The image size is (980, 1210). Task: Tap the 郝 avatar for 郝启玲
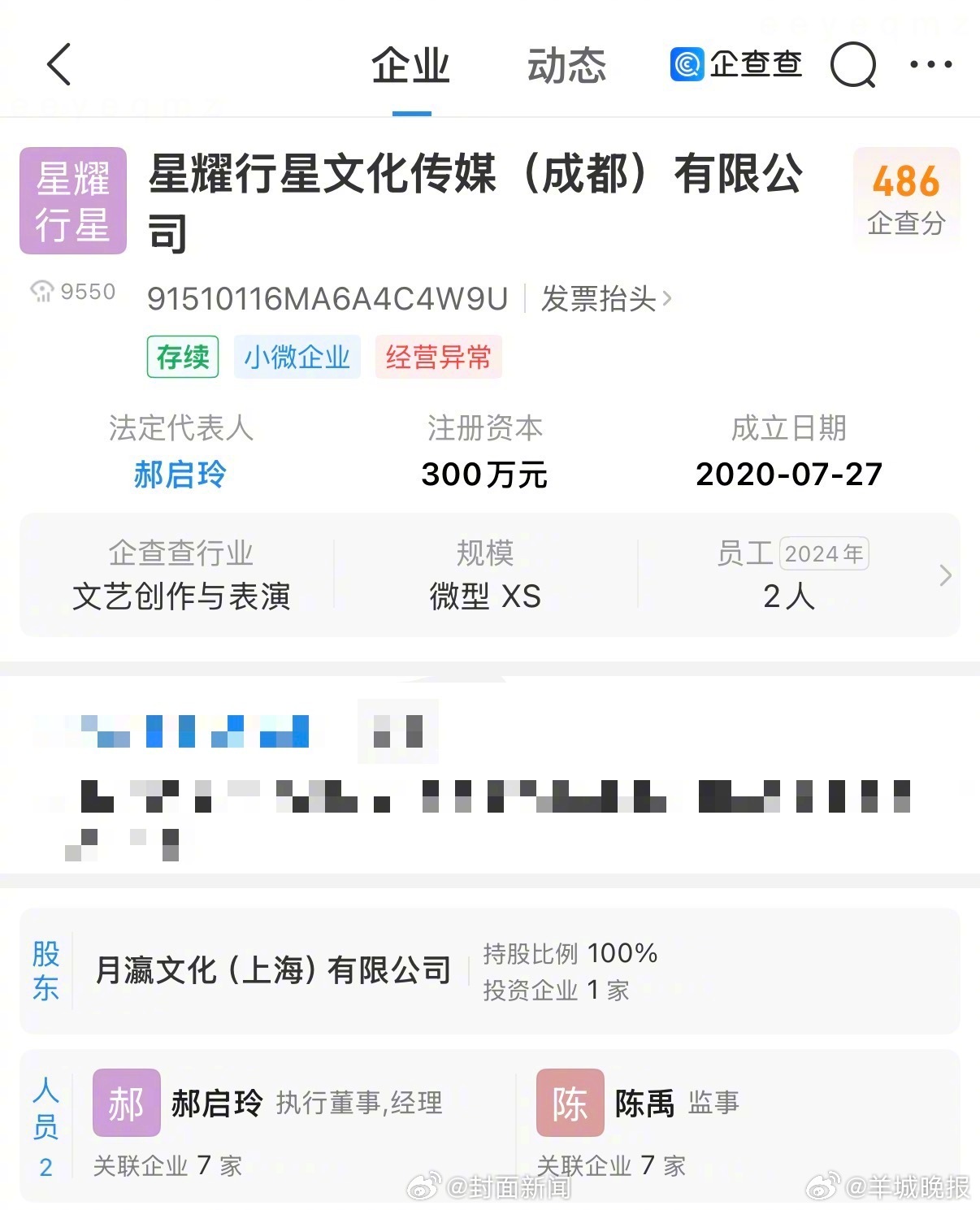coord(125,1104)
